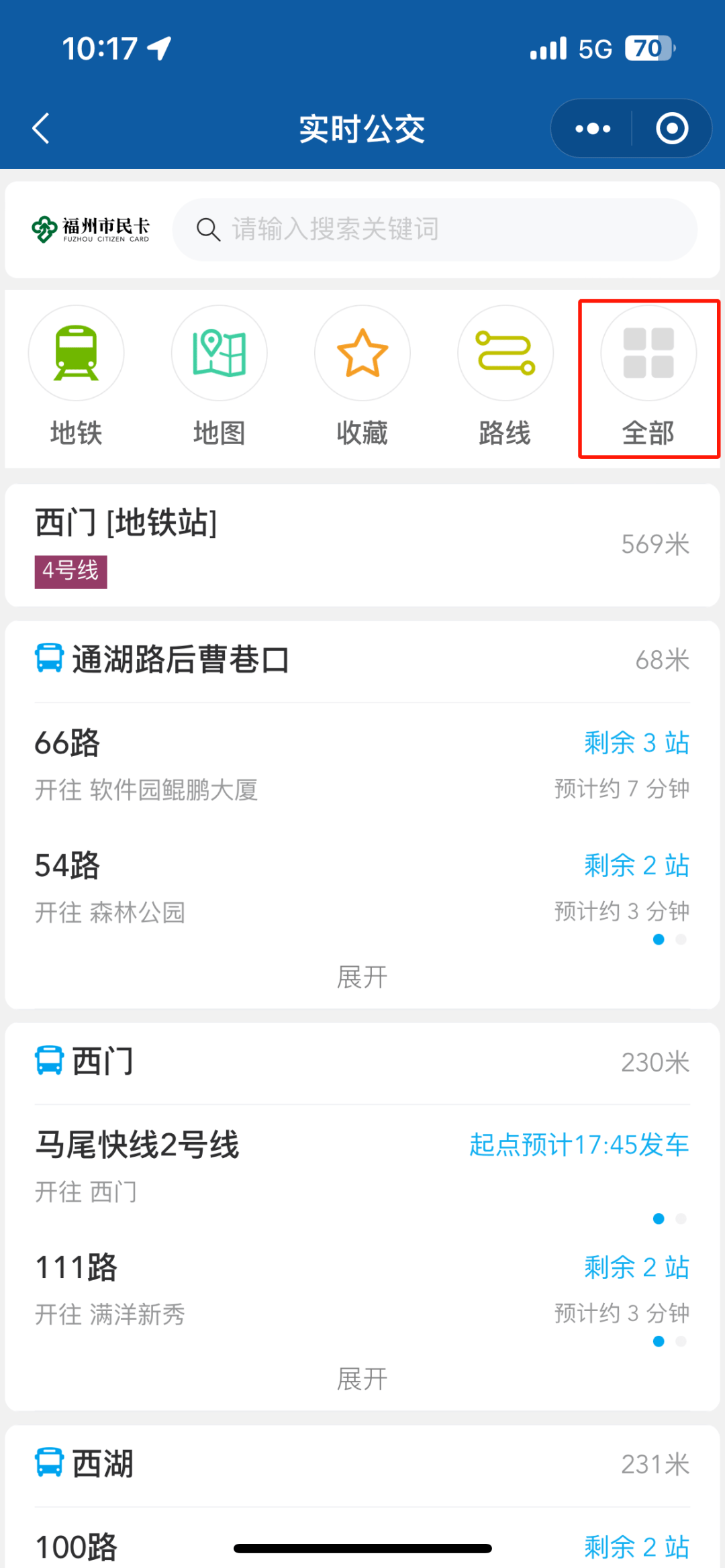Screen dimensions: 725x1568
Task: View live details for 66路
Action: point(362,765)
